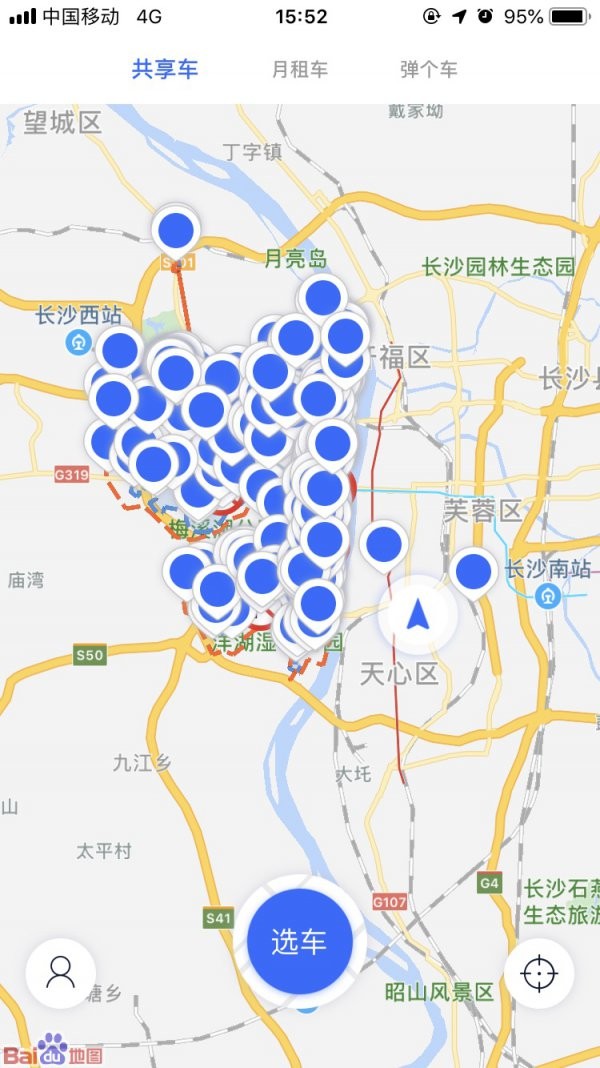Select the northernmost car marker above 长沙西站
Screen dimensions: 600x1068
(x=177, y=230)
